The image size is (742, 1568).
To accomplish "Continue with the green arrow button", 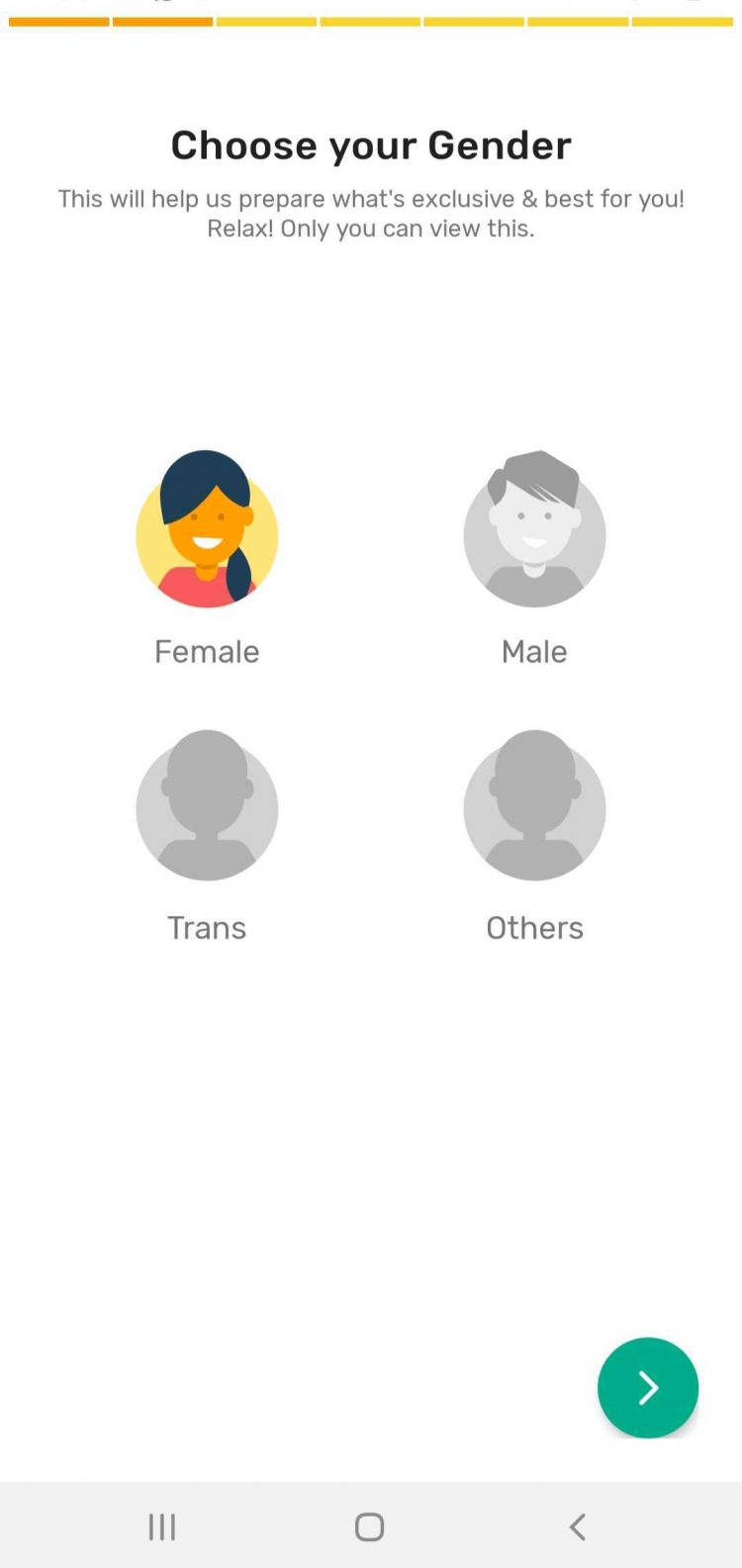I will [x=647, y=1387].
